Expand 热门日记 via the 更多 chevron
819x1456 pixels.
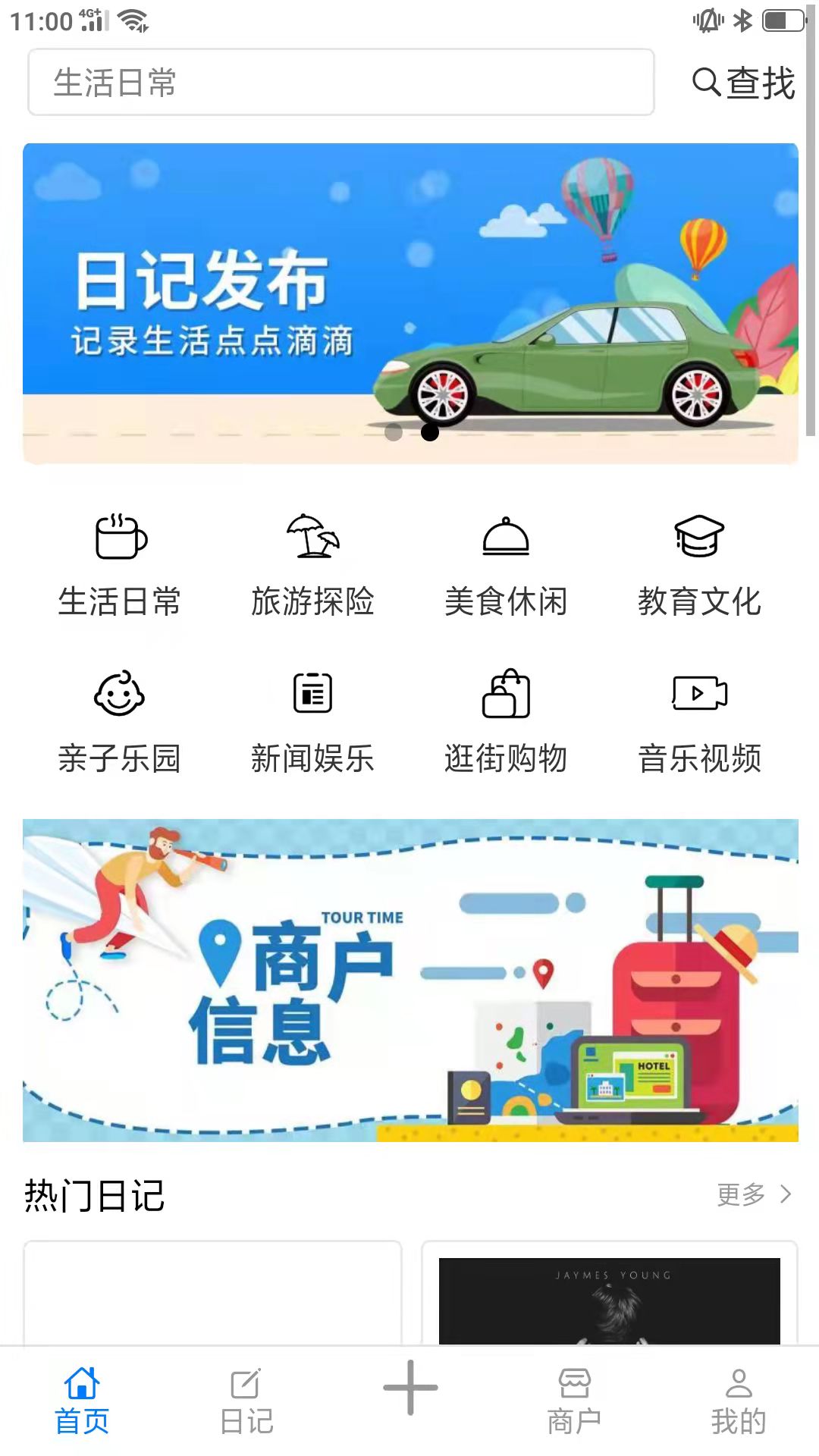click(x=786, y=1194)
